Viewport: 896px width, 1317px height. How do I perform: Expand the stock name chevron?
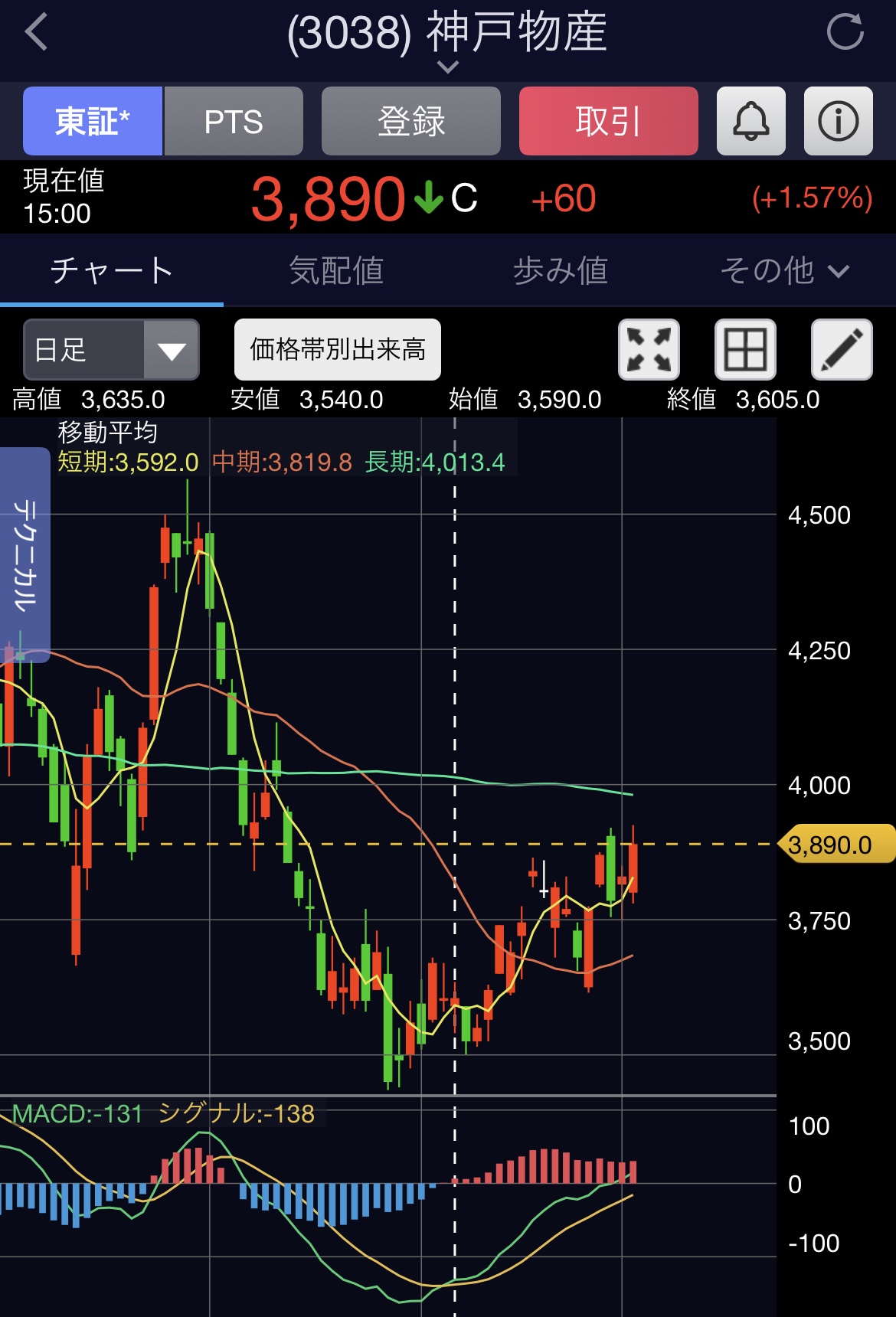tap(447, 67)
